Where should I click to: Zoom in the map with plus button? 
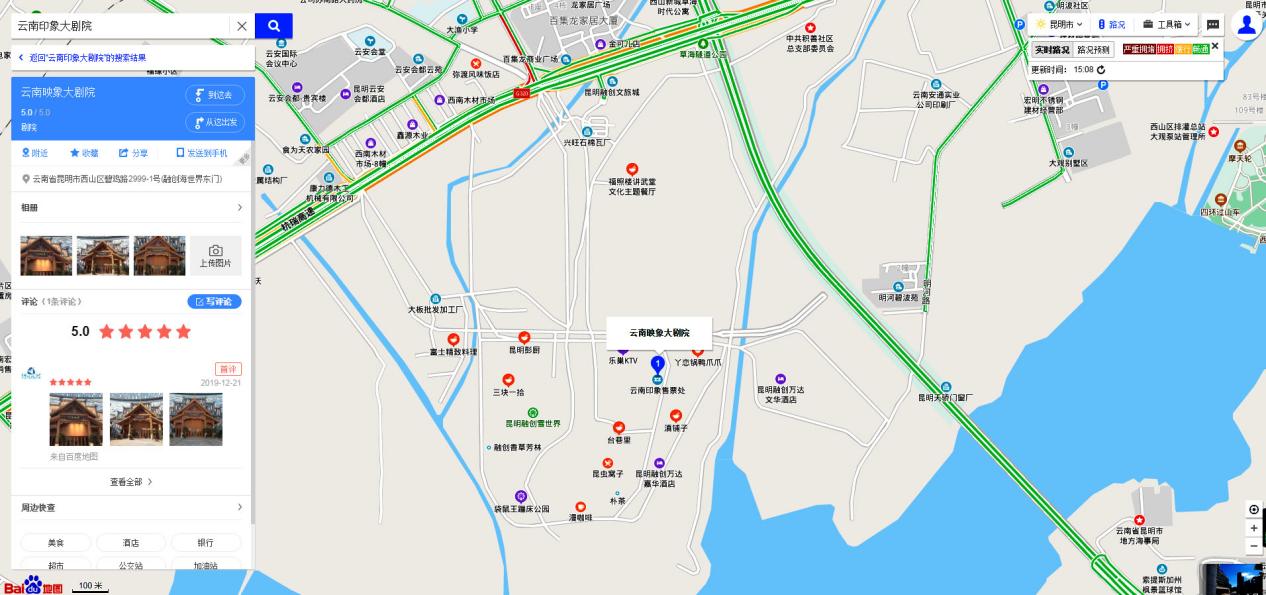point(1254,528)
